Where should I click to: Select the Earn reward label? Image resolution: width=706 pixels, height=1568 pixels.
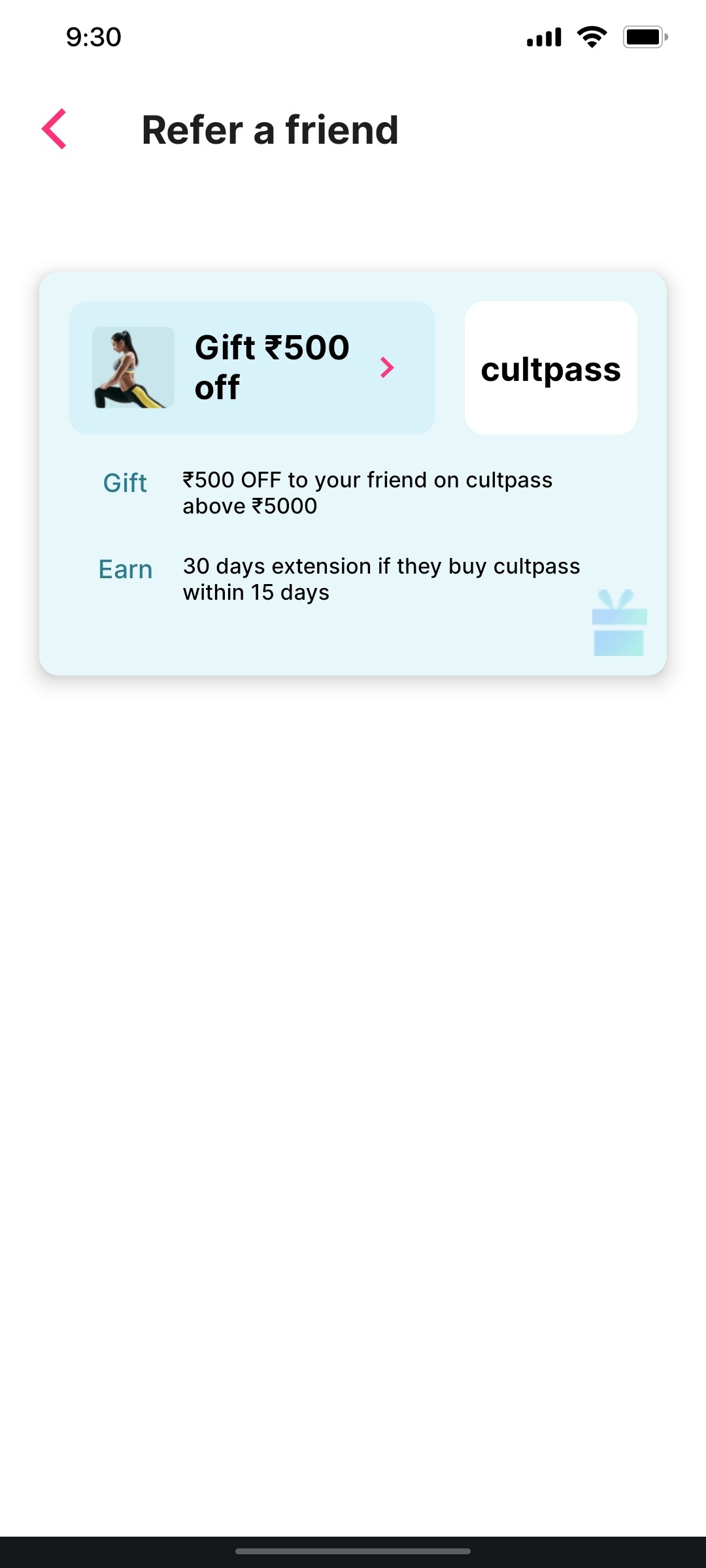(126, 569)
